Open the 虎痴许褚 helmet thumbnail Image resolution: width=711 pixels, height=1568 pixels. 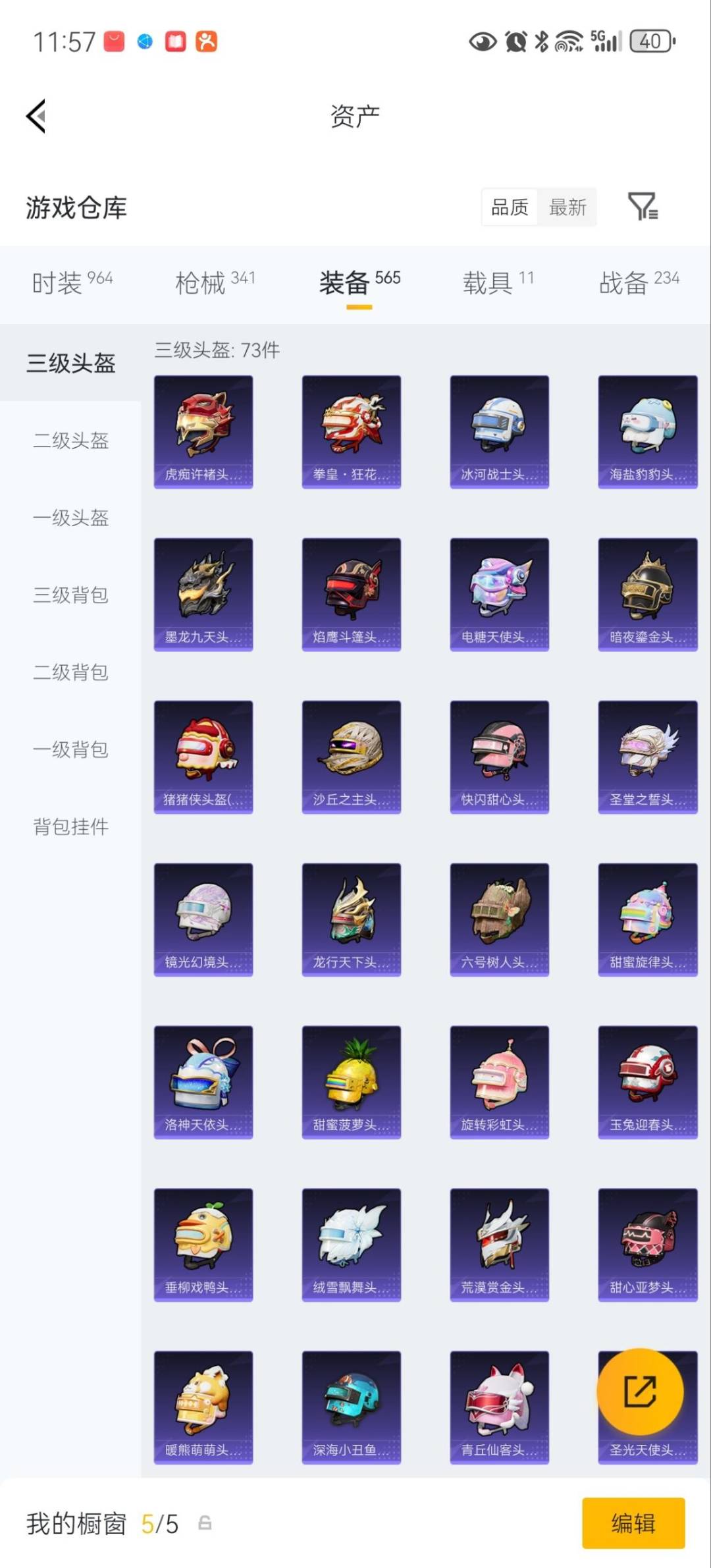point(203,428)
